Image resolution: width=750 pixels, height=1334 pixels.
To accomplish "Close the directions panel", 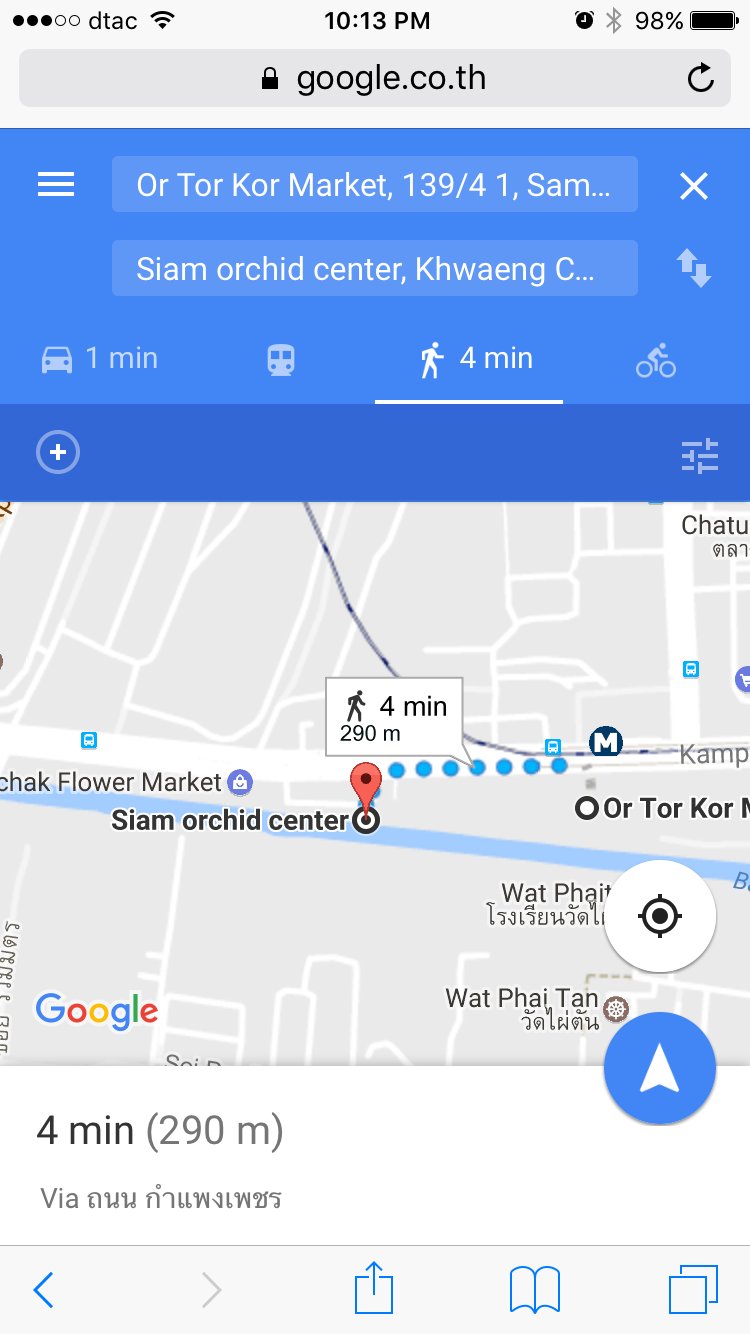I will 693,186.
